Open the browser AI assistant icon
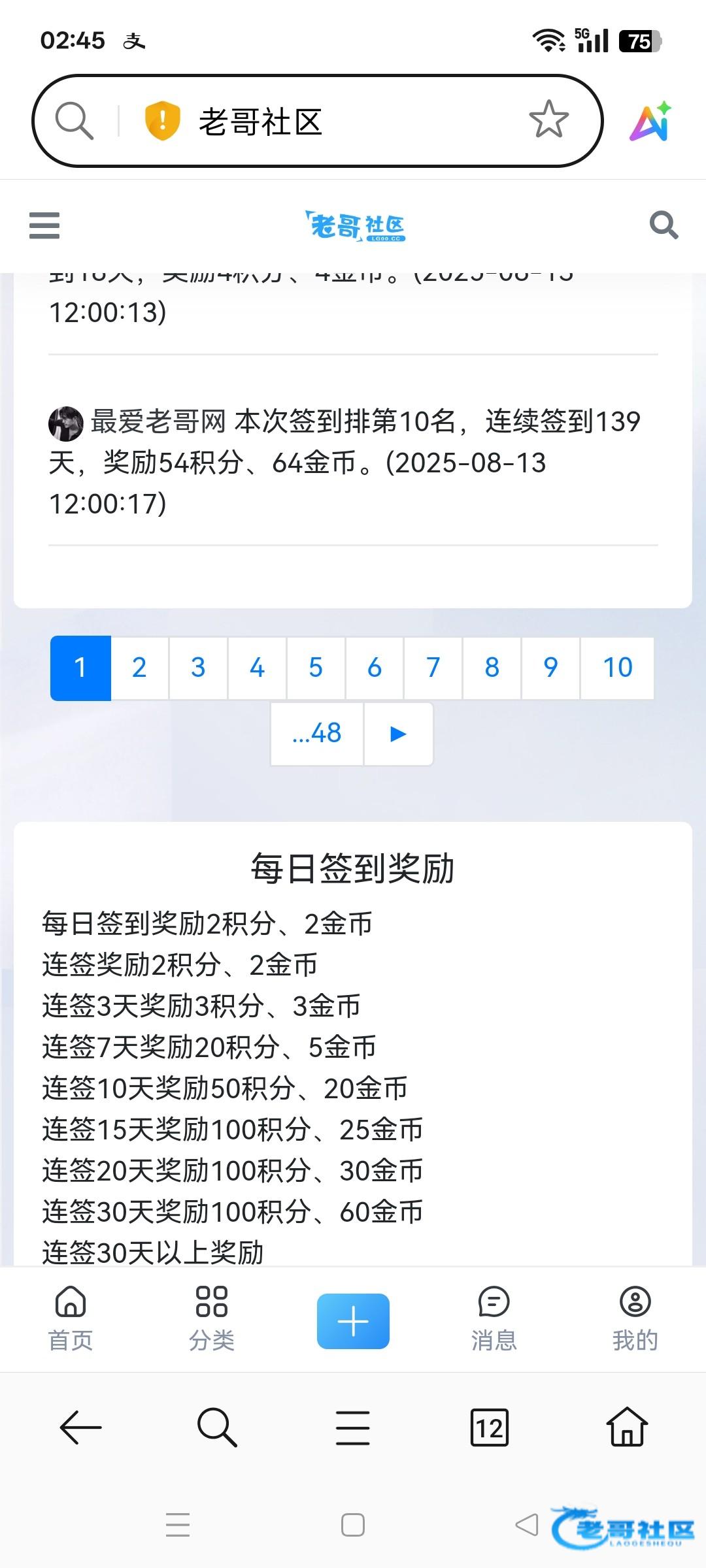Screen dimensions: 706x1568 pyautogui.click(x=651, y=121)
